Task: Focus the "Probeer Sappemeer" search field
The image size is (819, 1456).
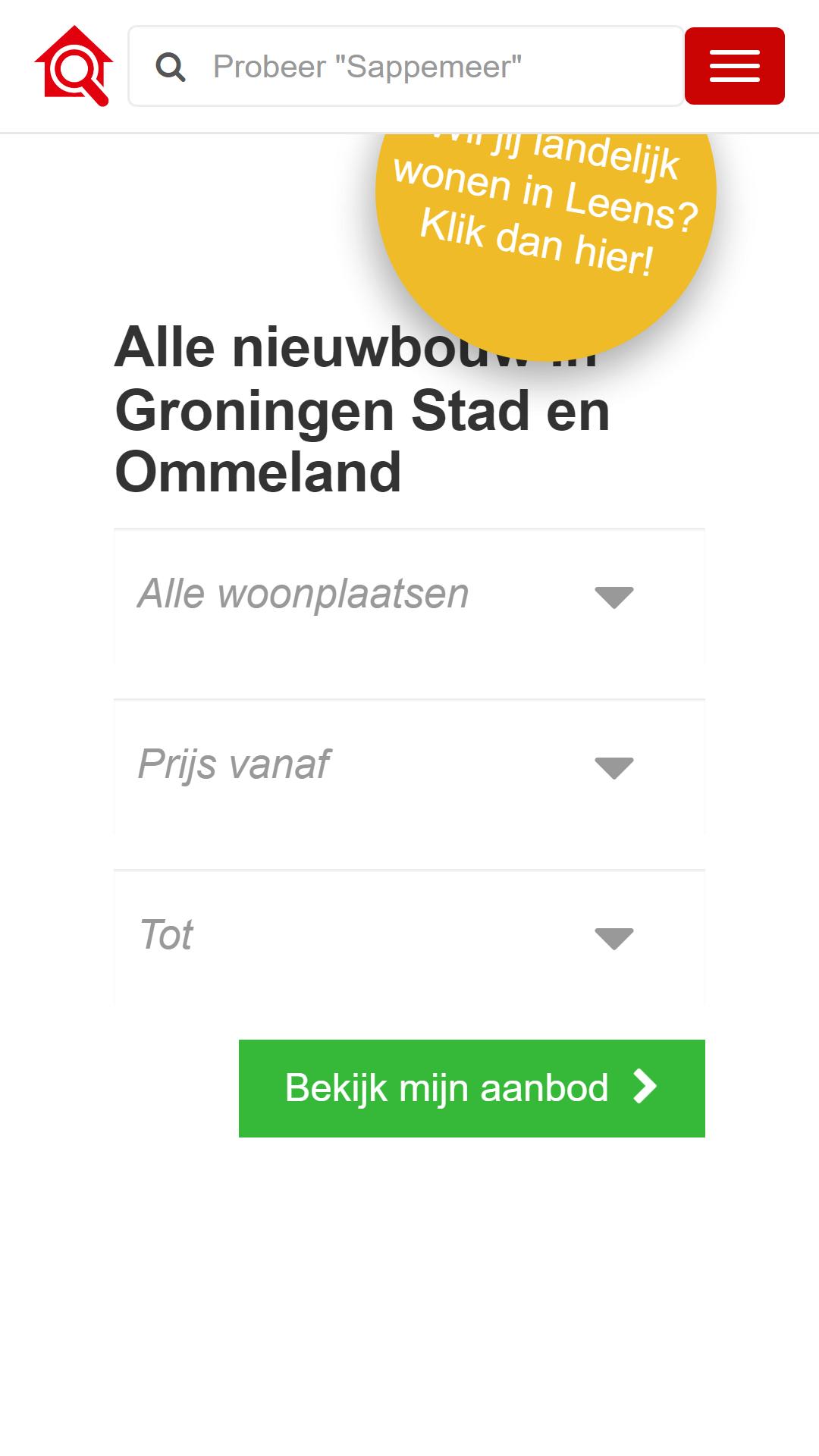Action: [x=406, y=67]
